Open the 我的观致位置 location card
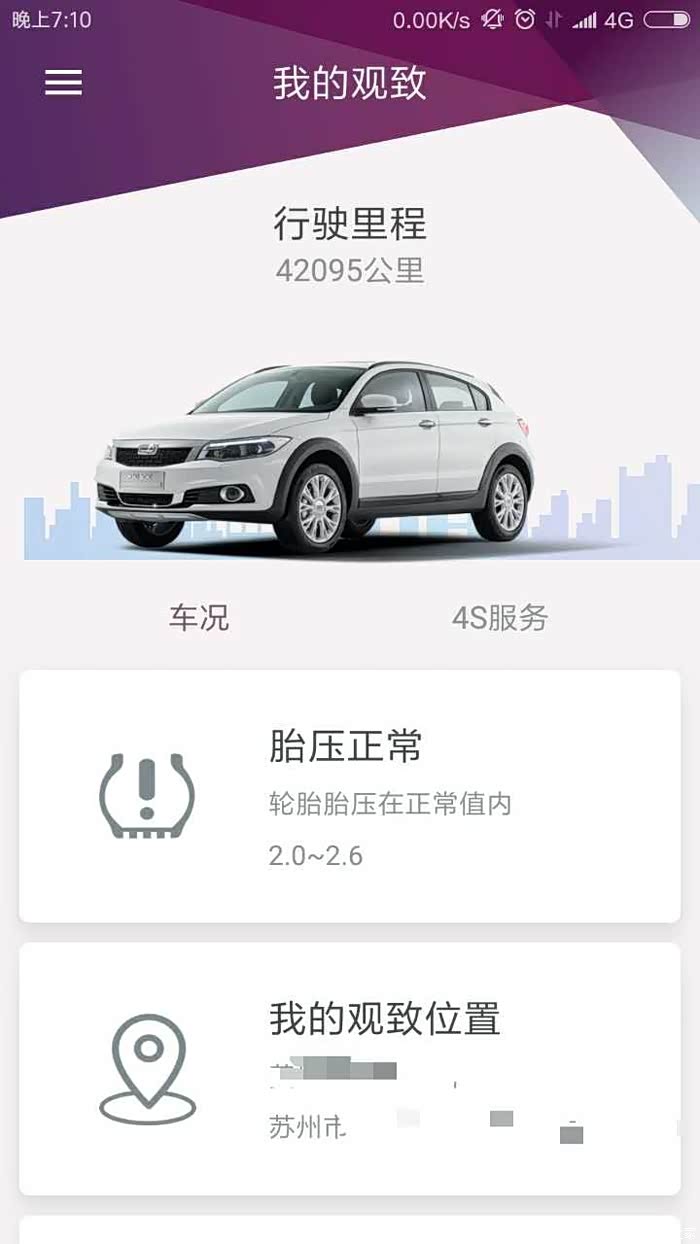The image size is (700, 1244). 350,1068
